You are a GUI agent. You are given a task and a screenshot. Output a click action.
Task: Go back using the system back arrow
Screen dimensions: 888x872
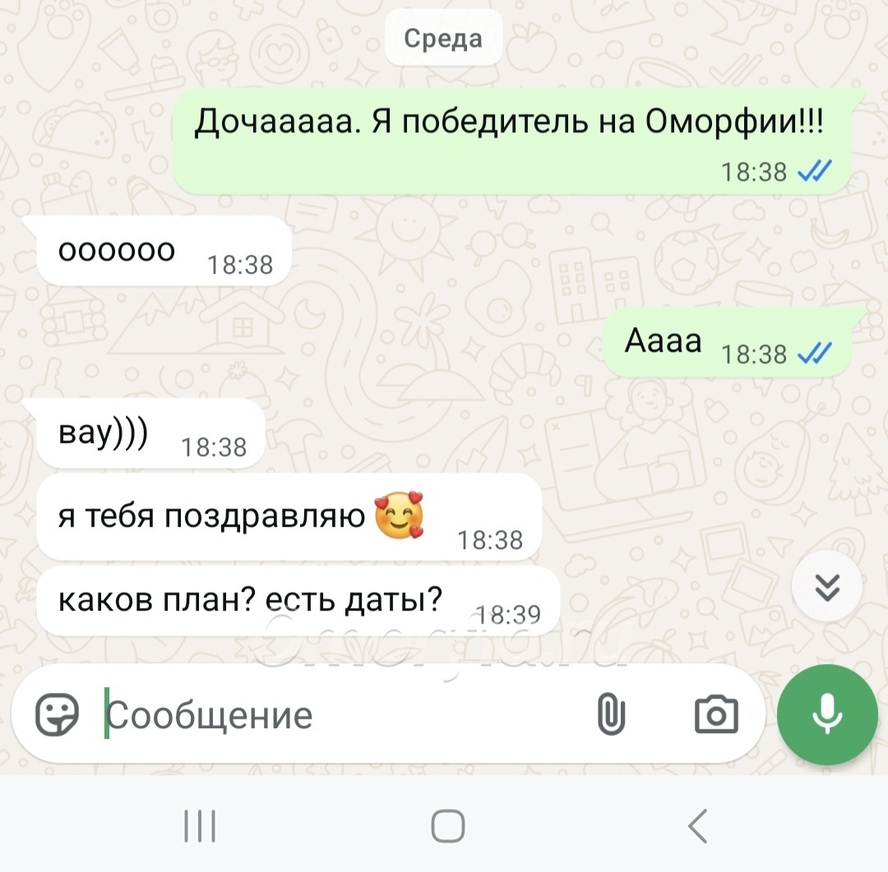[x=698, y=826]
